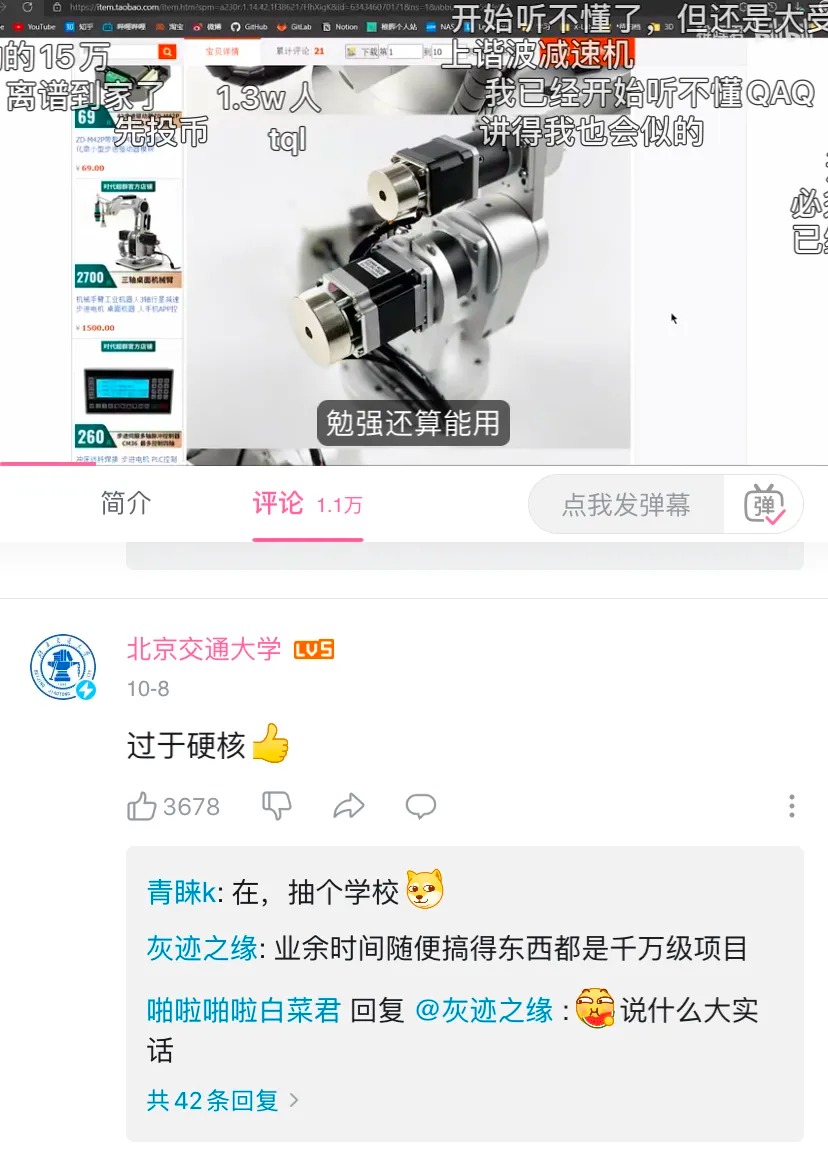Open 北京交通大学 username profile

point(204,649)
